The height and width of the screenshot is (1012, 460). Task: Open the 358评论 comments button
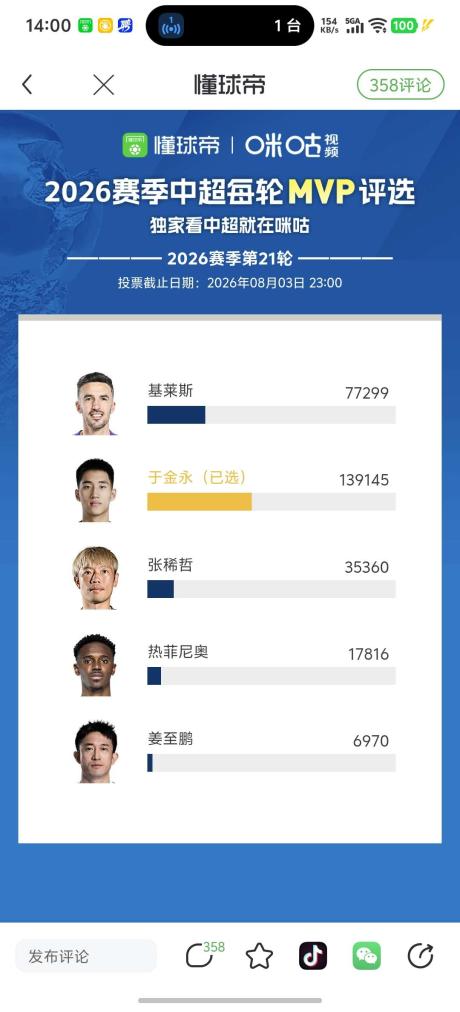(x=401, y=85)
